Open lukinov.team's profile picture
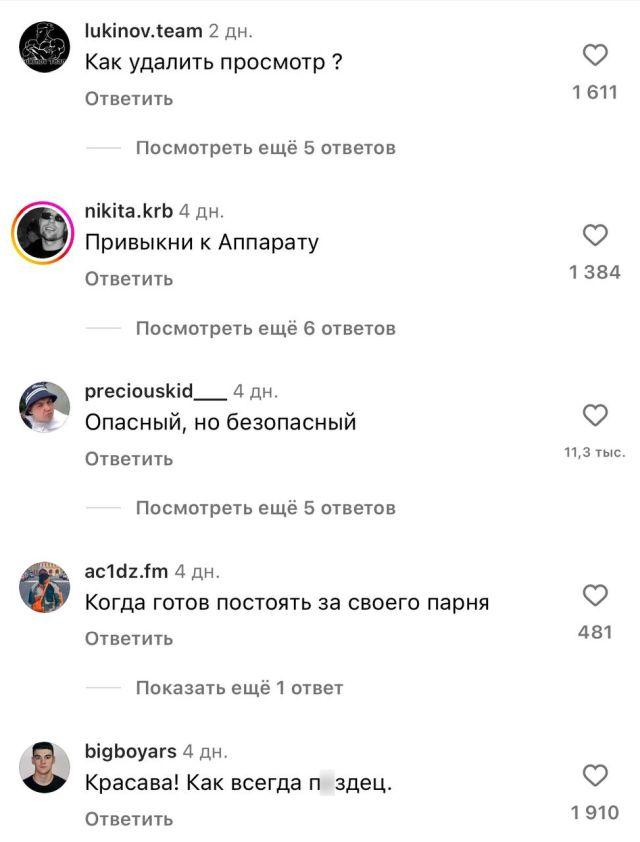 (x=45, y=47)
